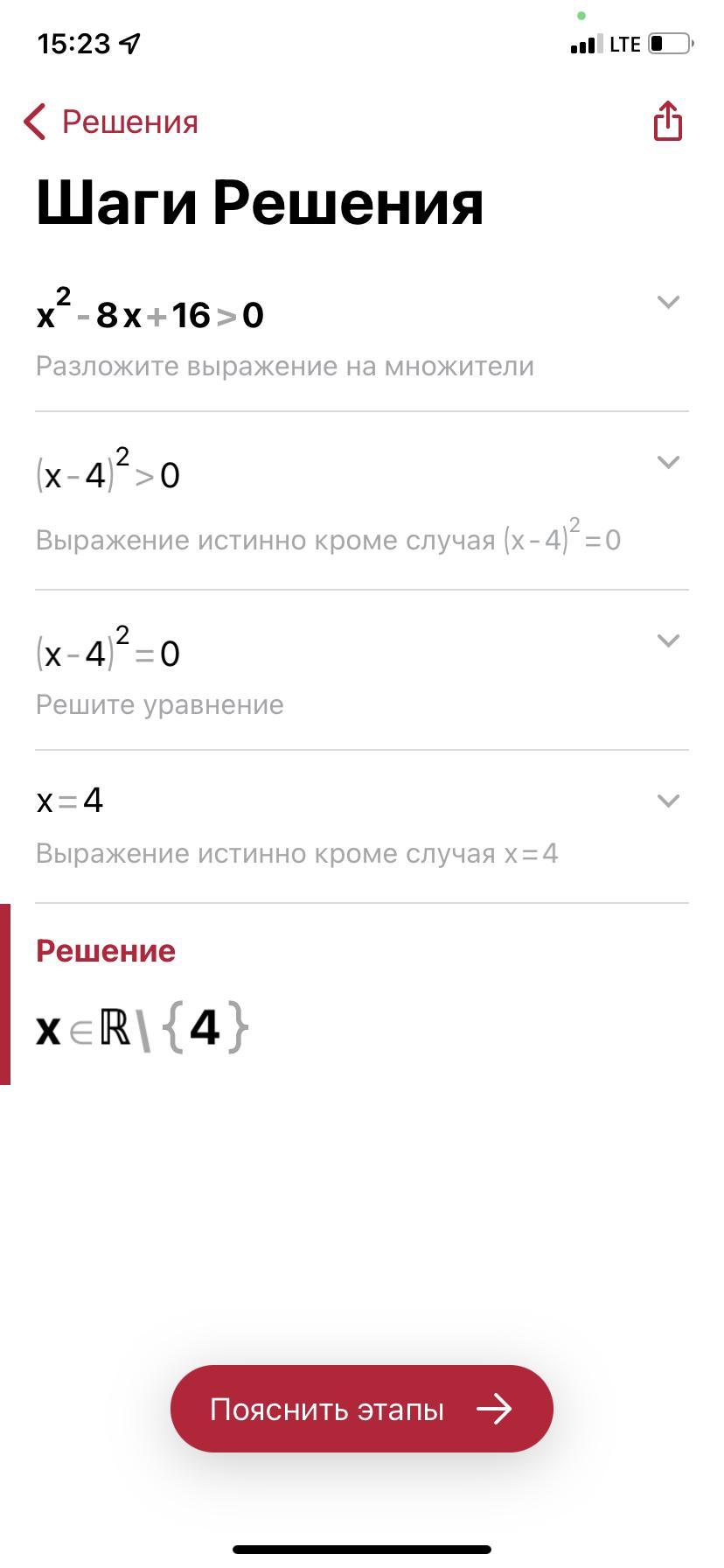724x1568 pixels.
Task: Expand the x=4 step
Action: coord(668,801)
